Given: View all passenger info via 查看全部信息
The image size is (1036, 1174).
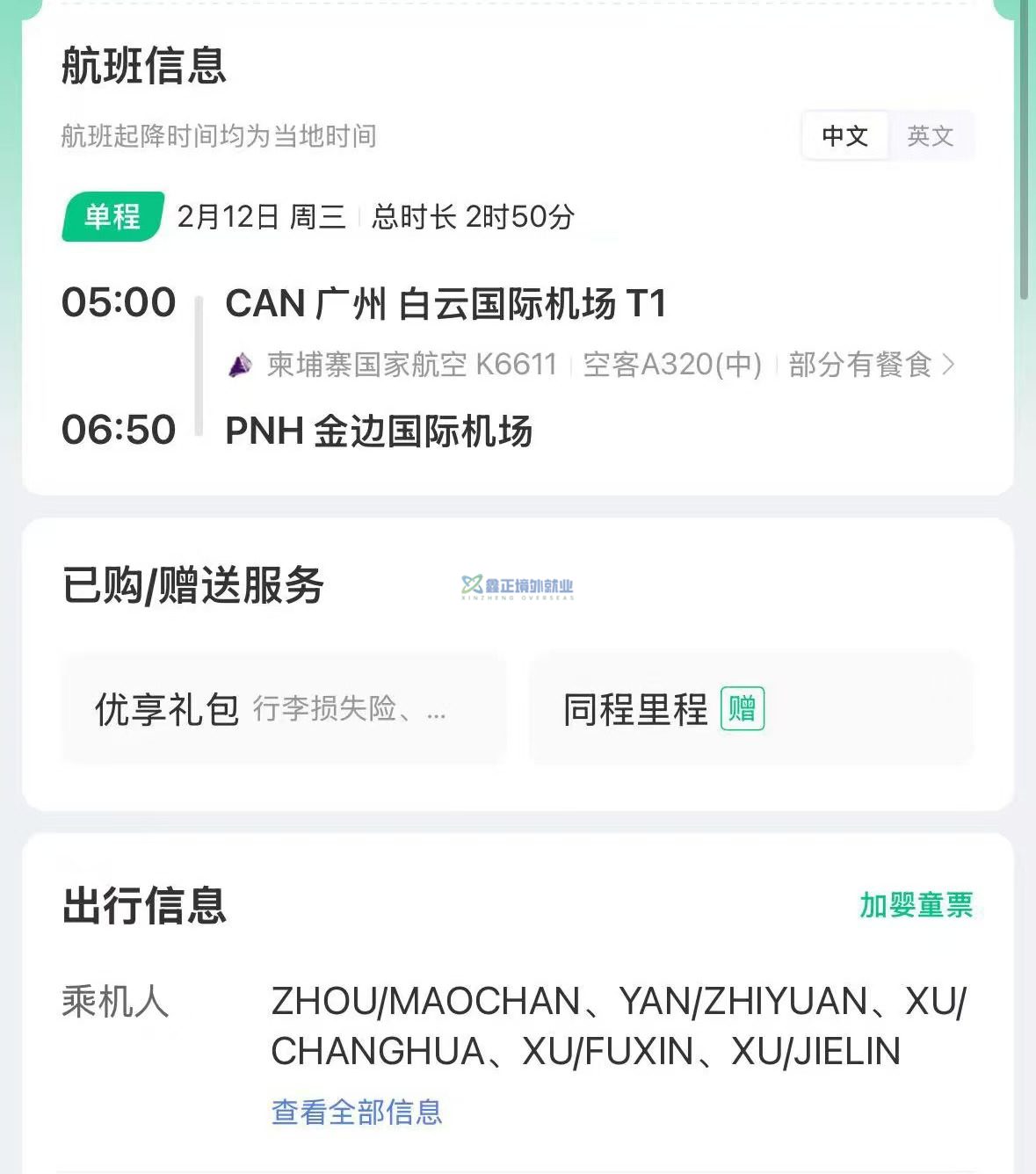Looking at the screenshot, I should pos(356,1112).
